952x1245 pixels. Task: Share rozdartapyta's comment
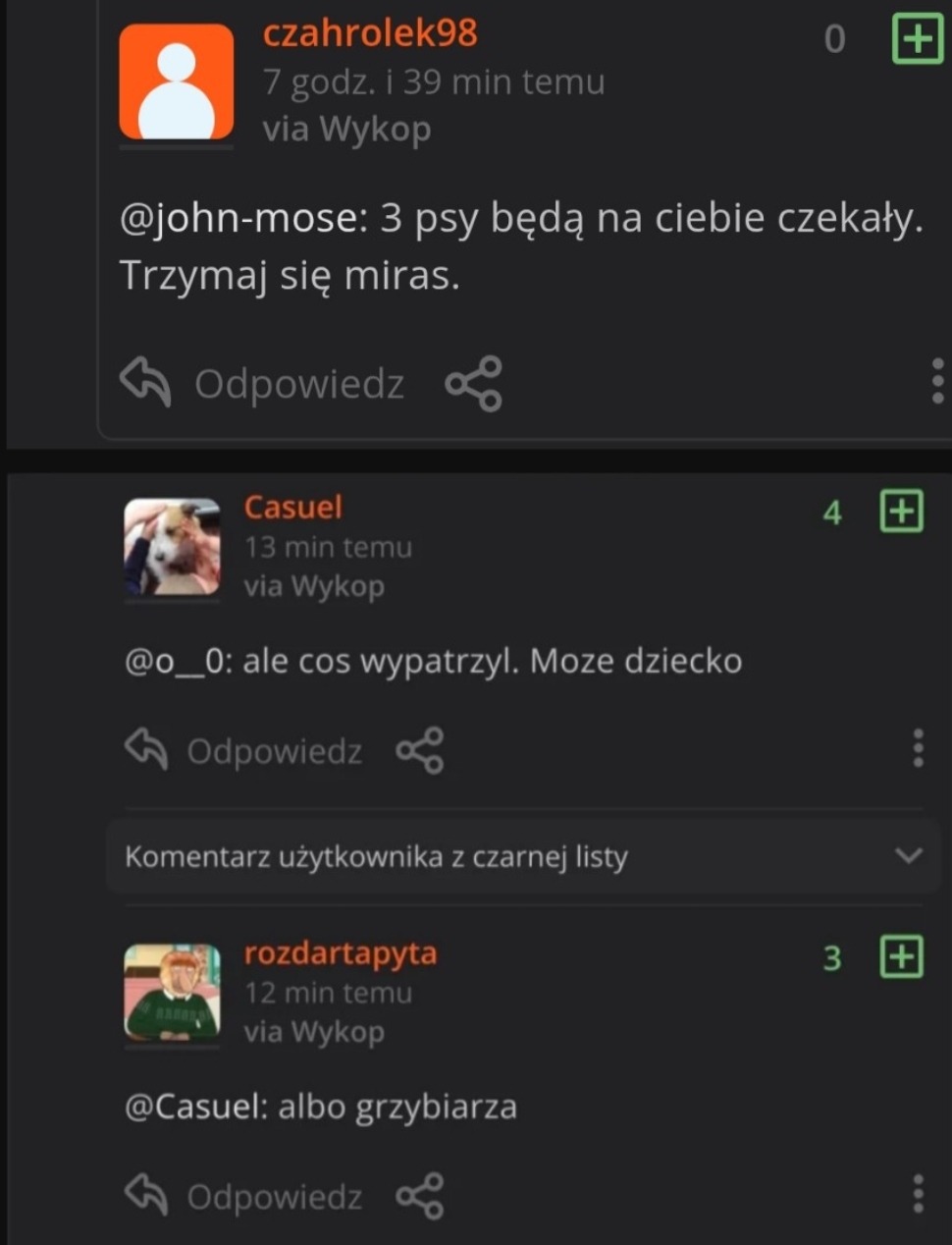[420, 1196]
